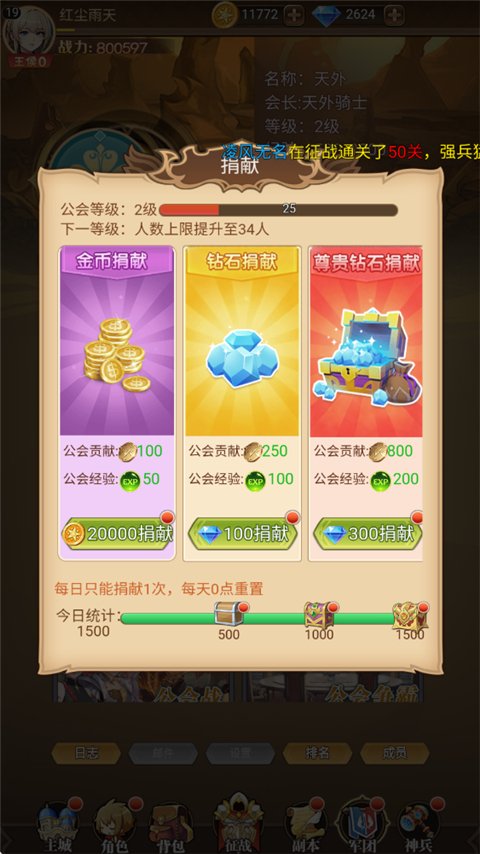View the guild ranking 排名
The image size is (480, 854).
point(318,753)
